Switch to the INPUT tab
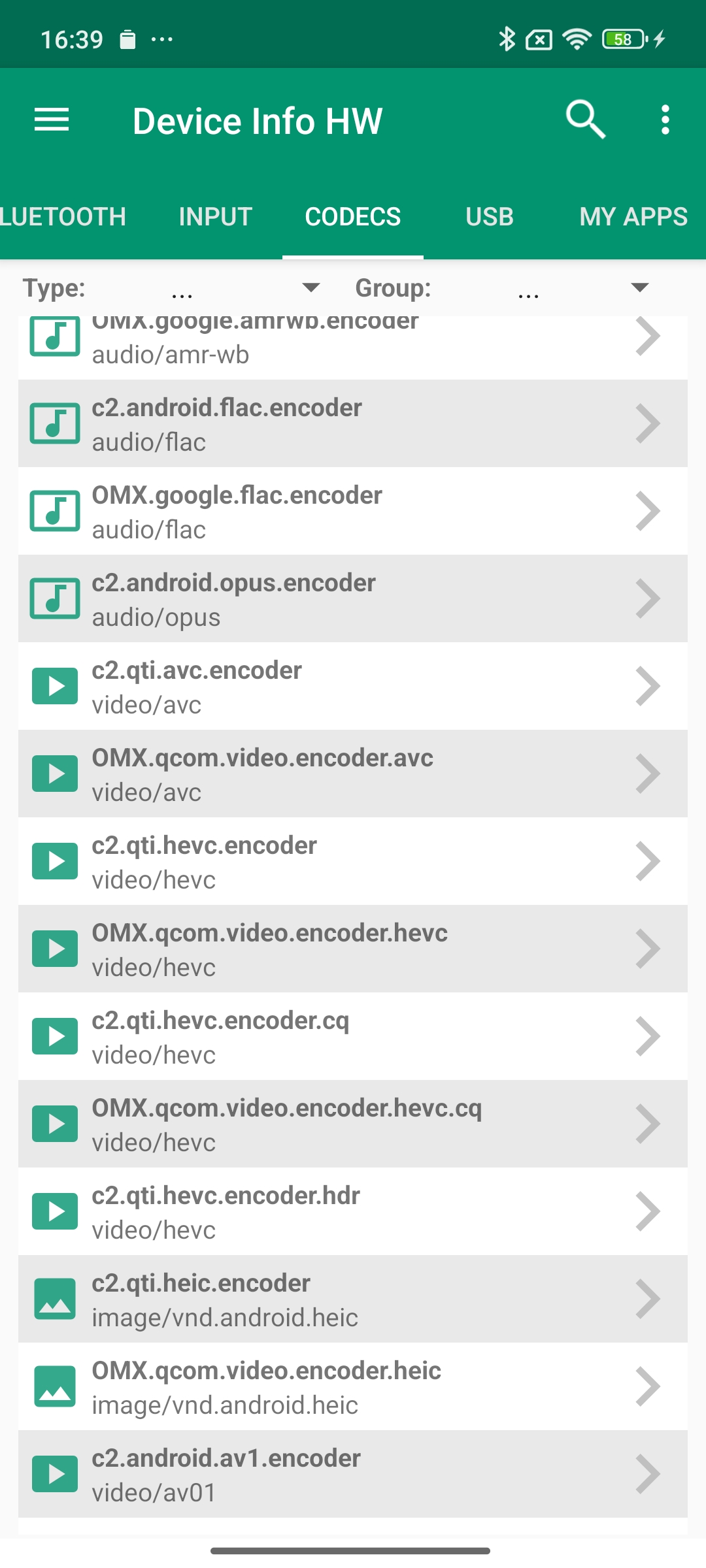 pyautogui.click(x=215, y=217)
